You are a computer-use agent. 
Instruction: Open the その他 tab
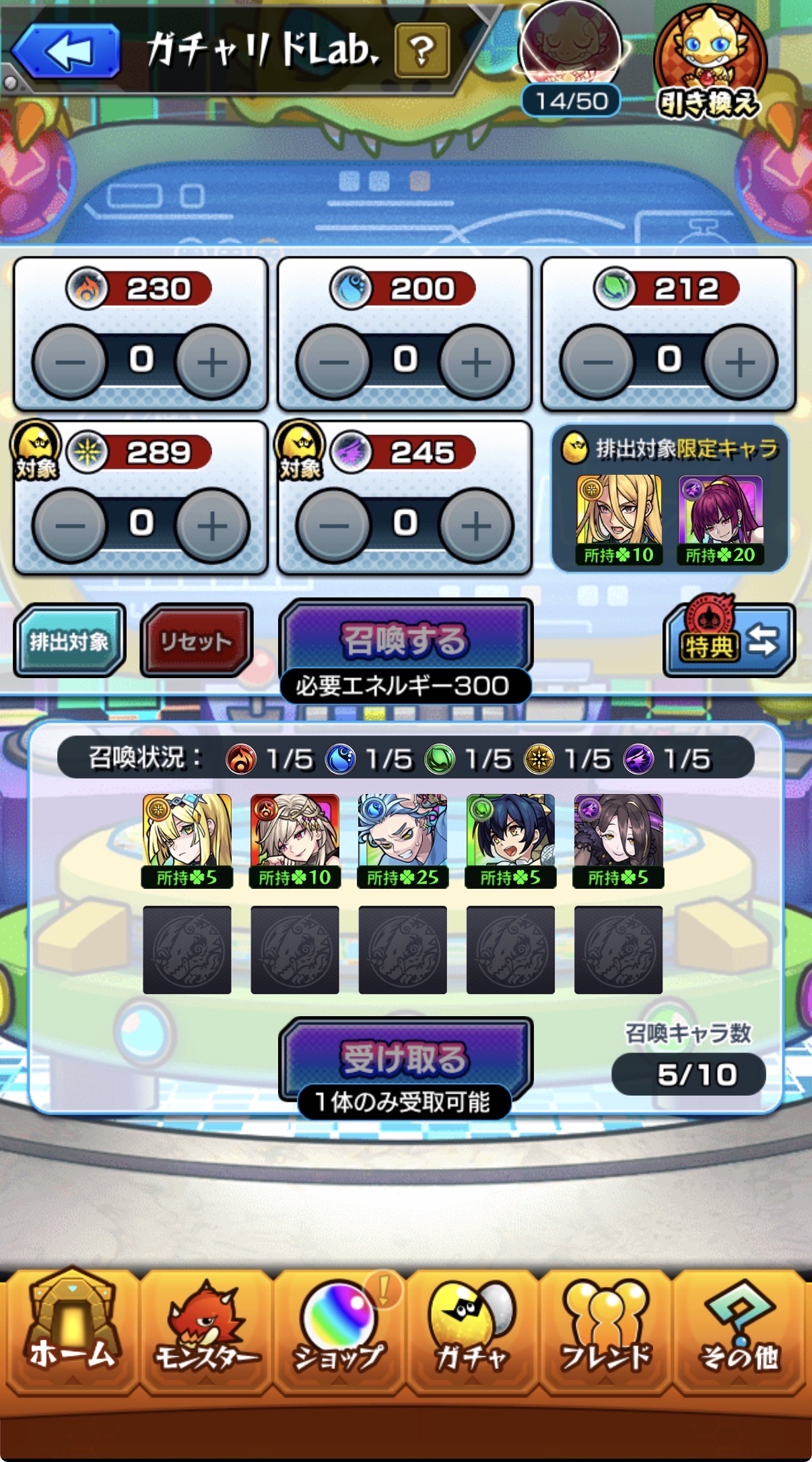coord(739,1329)
